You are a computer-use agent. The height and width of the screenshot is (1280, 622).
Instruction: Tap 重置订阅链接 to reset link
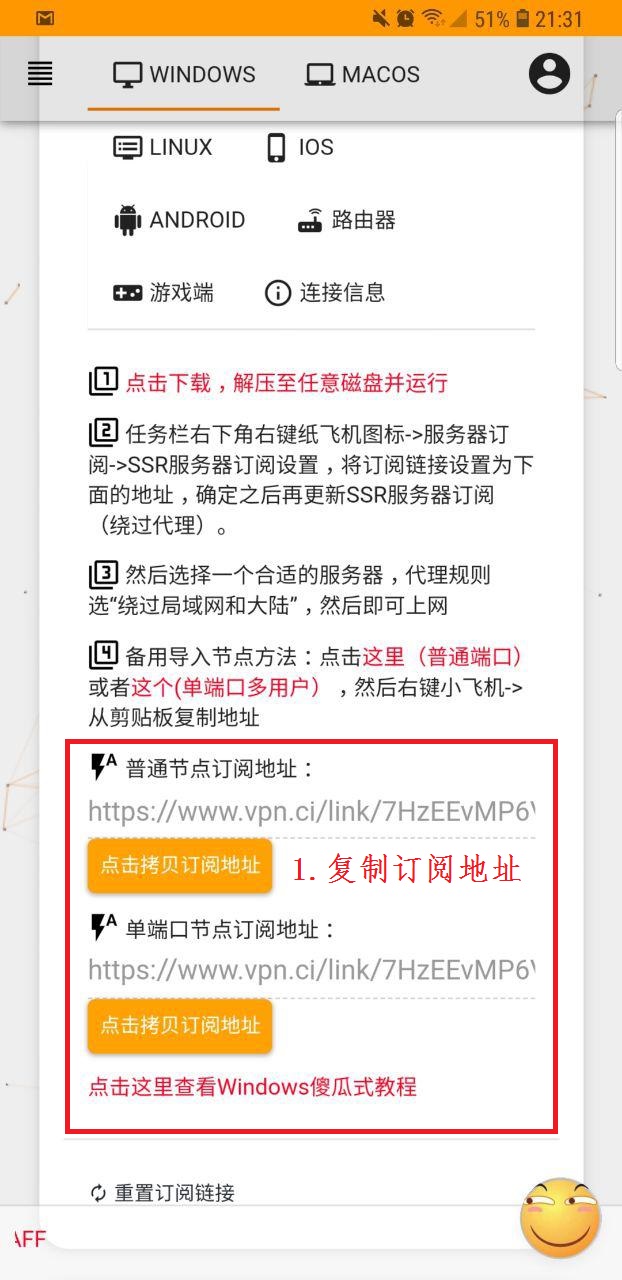163,1193
